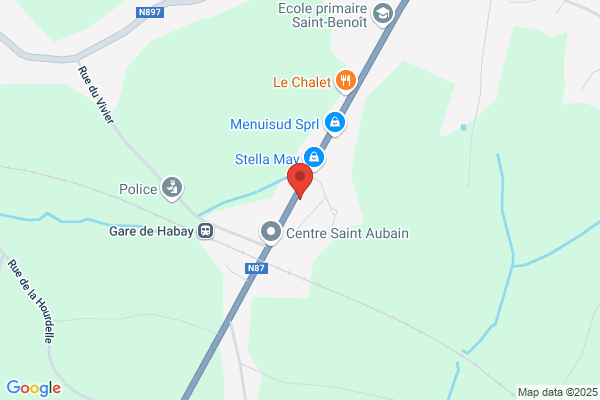Select the Police station marker
Image resolution: width=600 pixels, height=400 pixels.
[x=172, y=188]
